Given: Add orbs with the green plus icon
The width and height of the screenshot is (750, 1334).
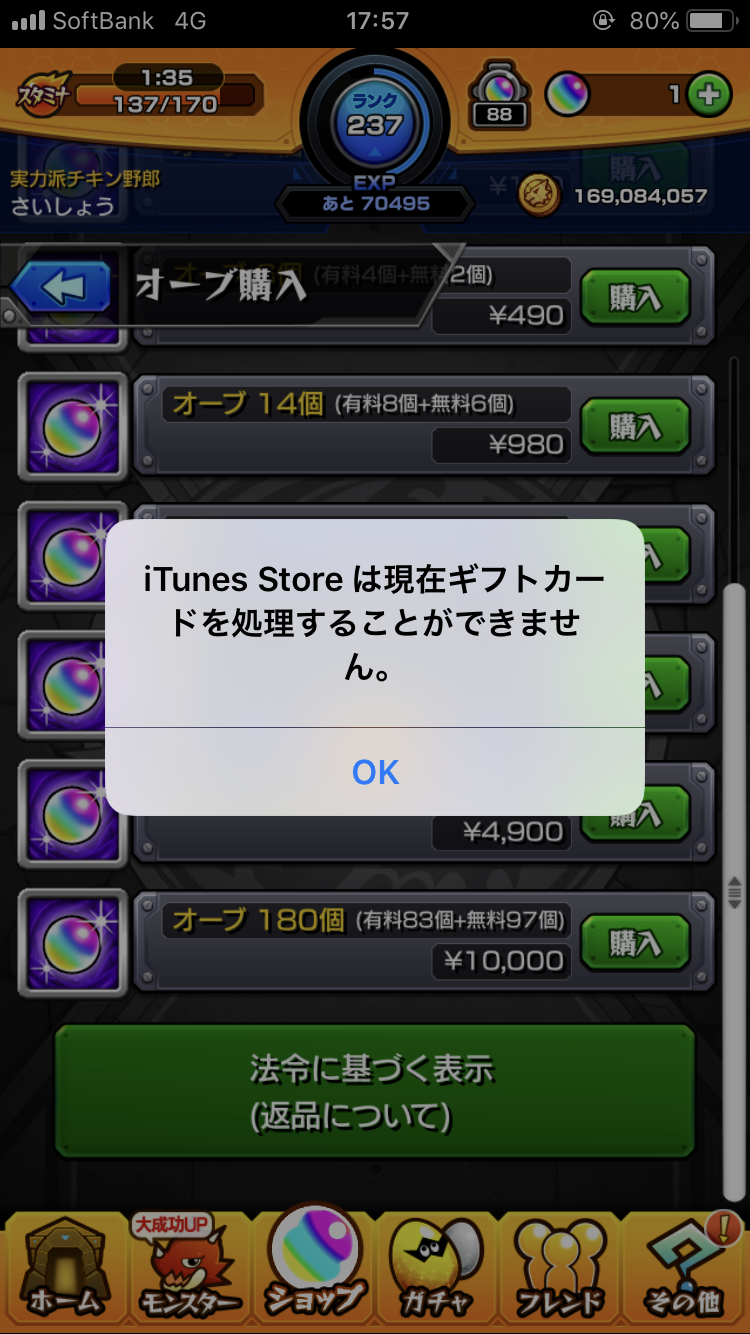Looking at the screenshot, I should point(708,95).
